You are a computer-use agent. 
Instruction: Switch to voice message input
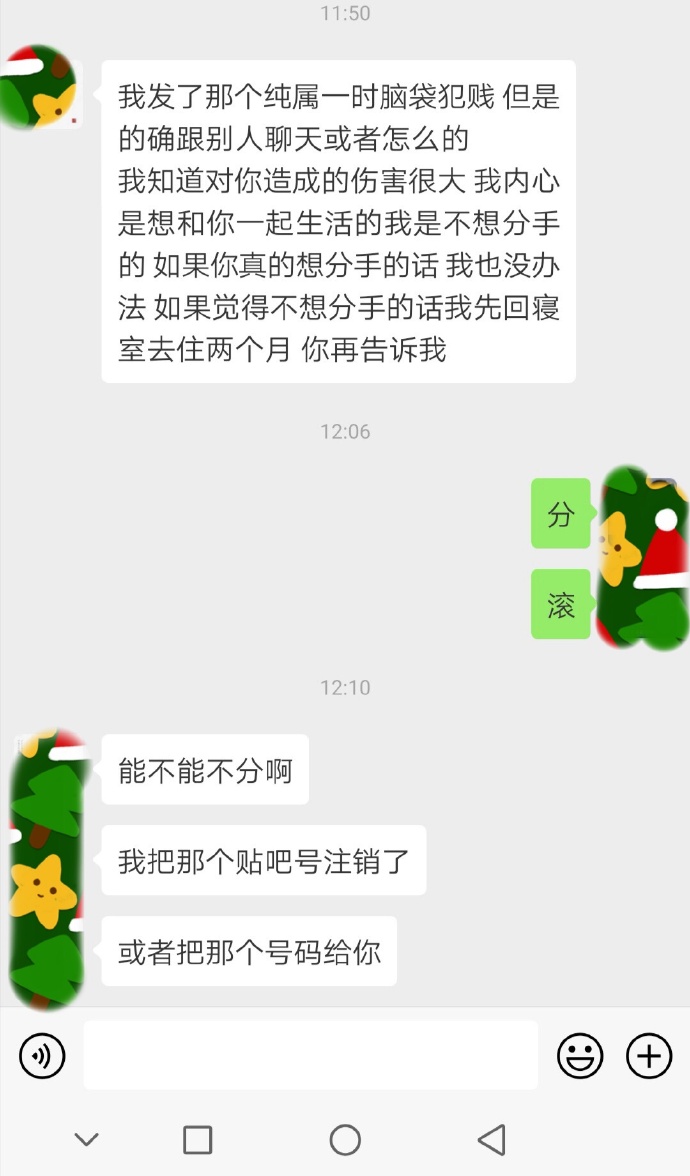(x=42, y=1056)
